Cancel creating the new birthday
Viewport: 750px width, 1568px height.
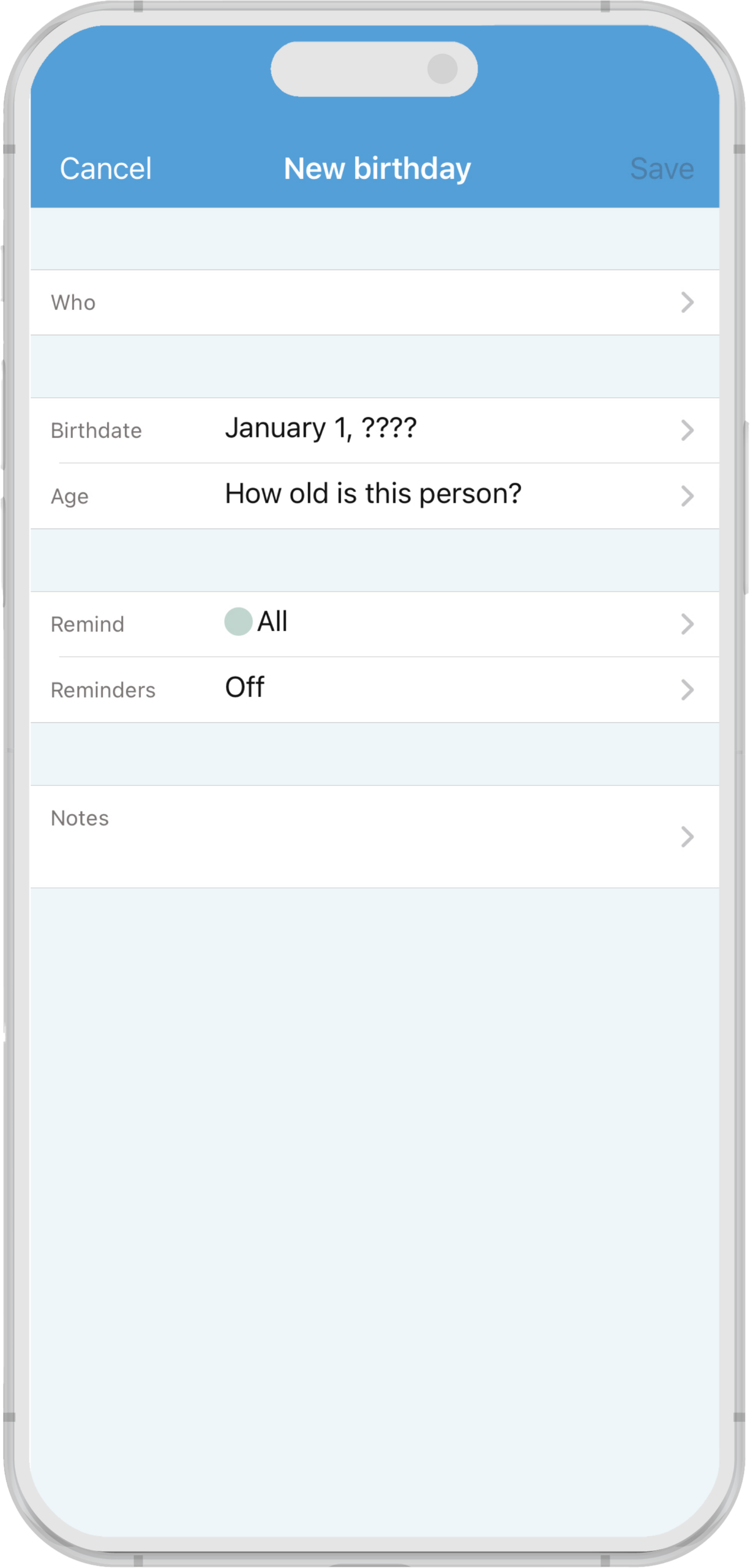point(105,168)
